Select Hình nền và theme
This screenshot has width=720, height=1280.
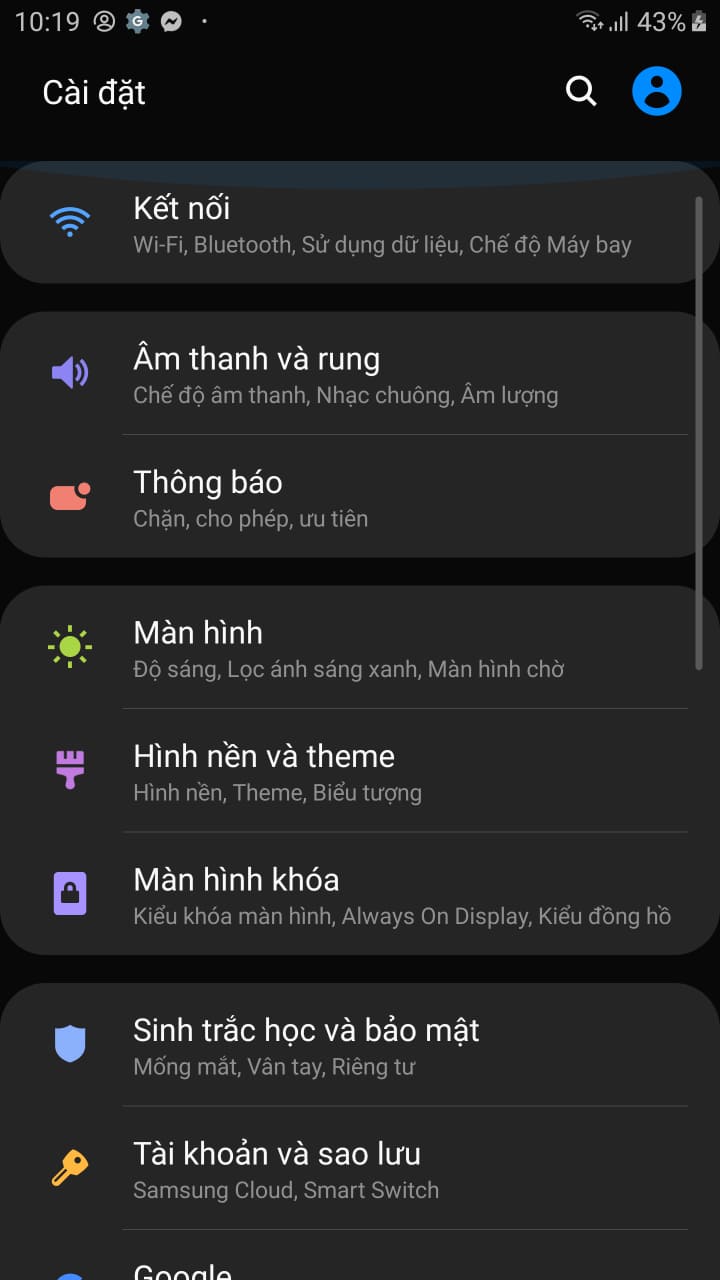click(x=360, y=771)
